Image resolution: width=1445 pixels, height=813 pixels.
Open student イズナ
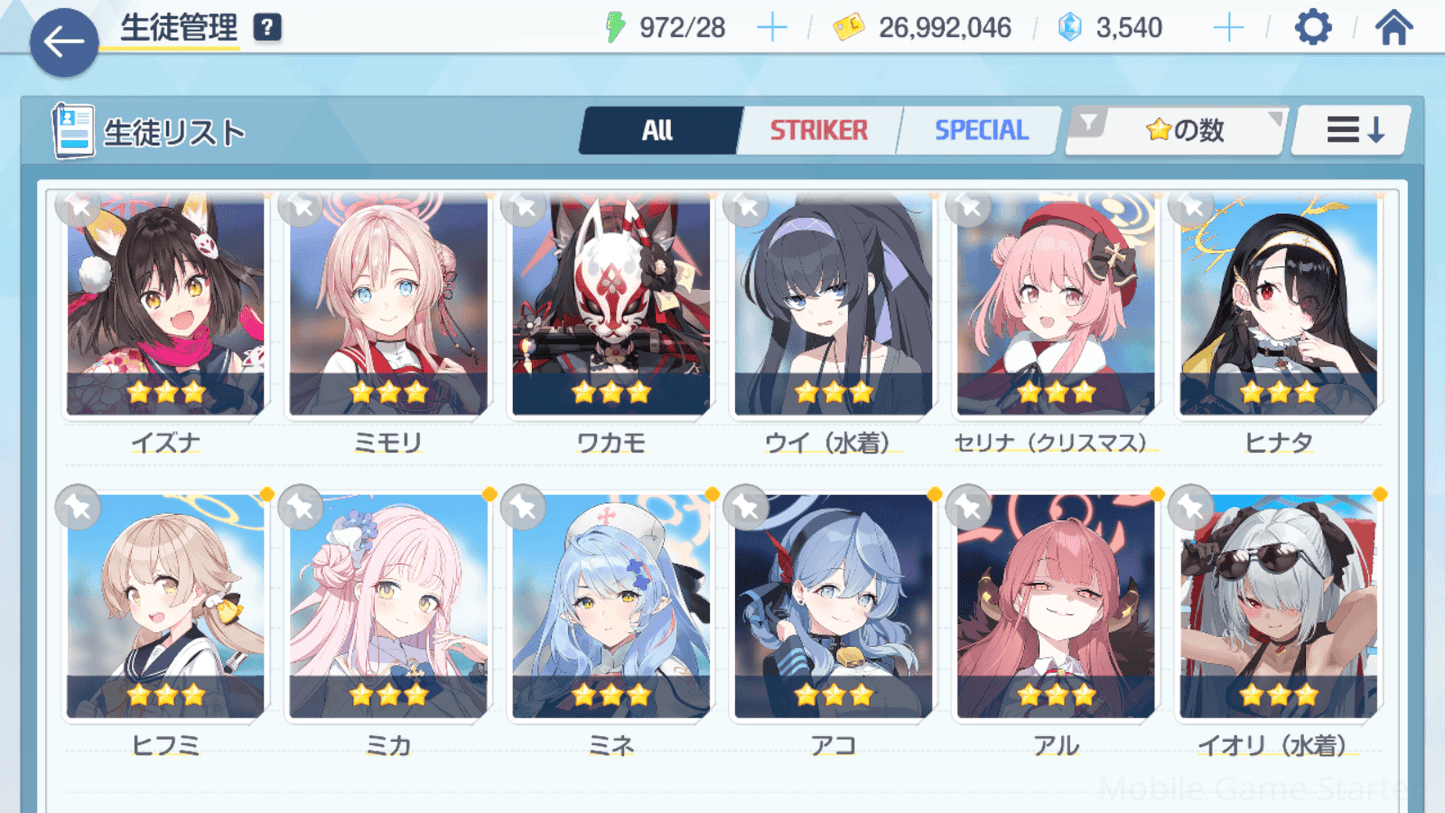coord(166,305)
